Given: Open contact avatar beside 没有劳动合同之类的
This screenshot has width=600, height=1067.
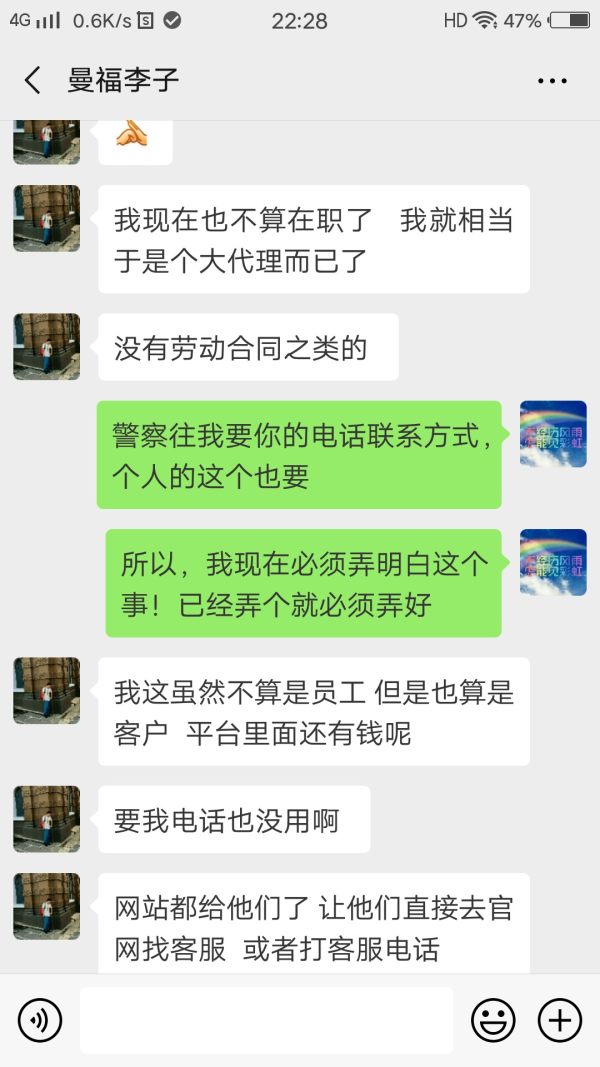Looking at the screenshot, I should coord(46,347).
